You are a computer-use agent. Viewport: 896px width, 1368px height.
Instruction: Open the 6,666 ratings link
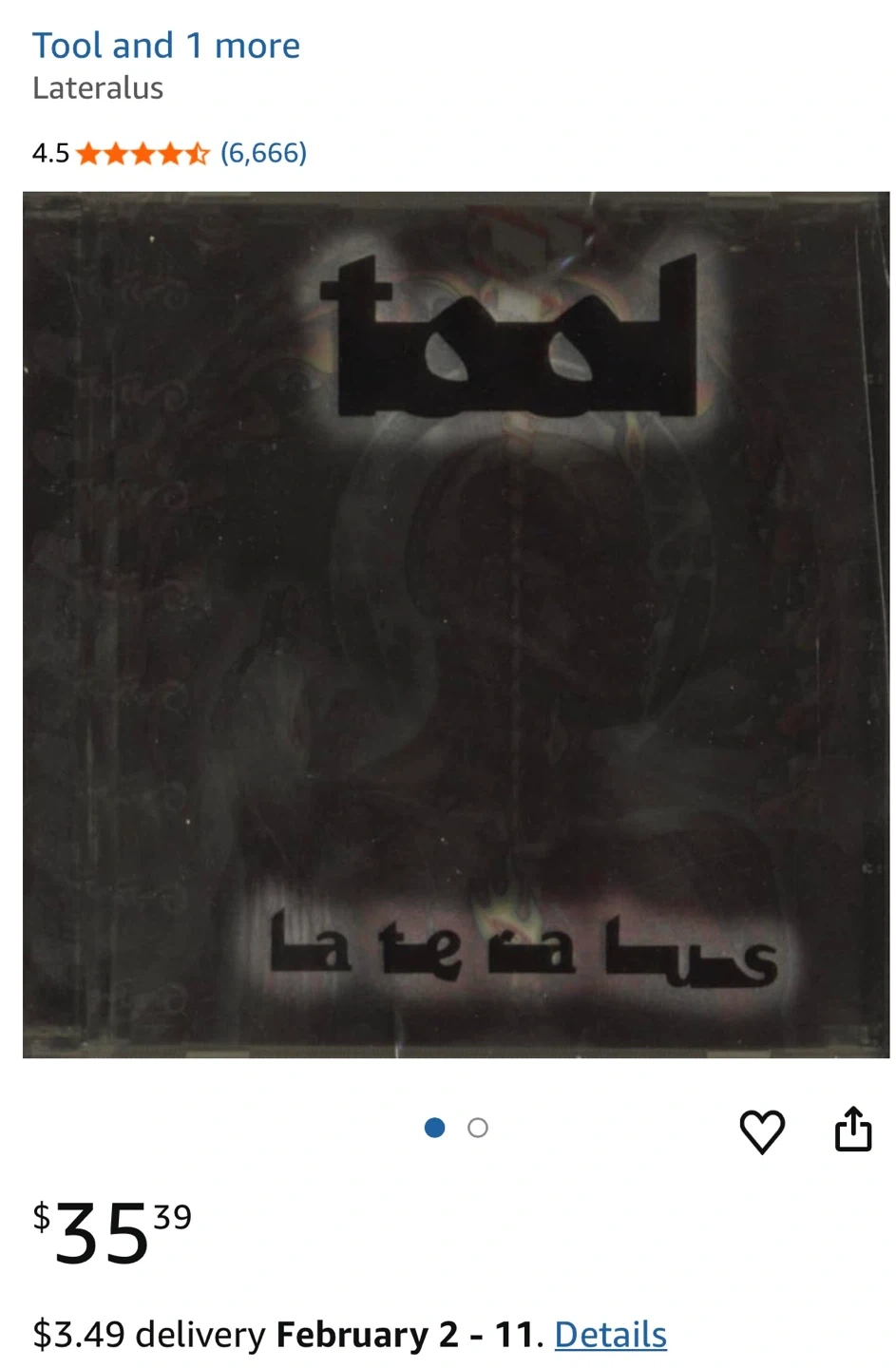point(263,153)
